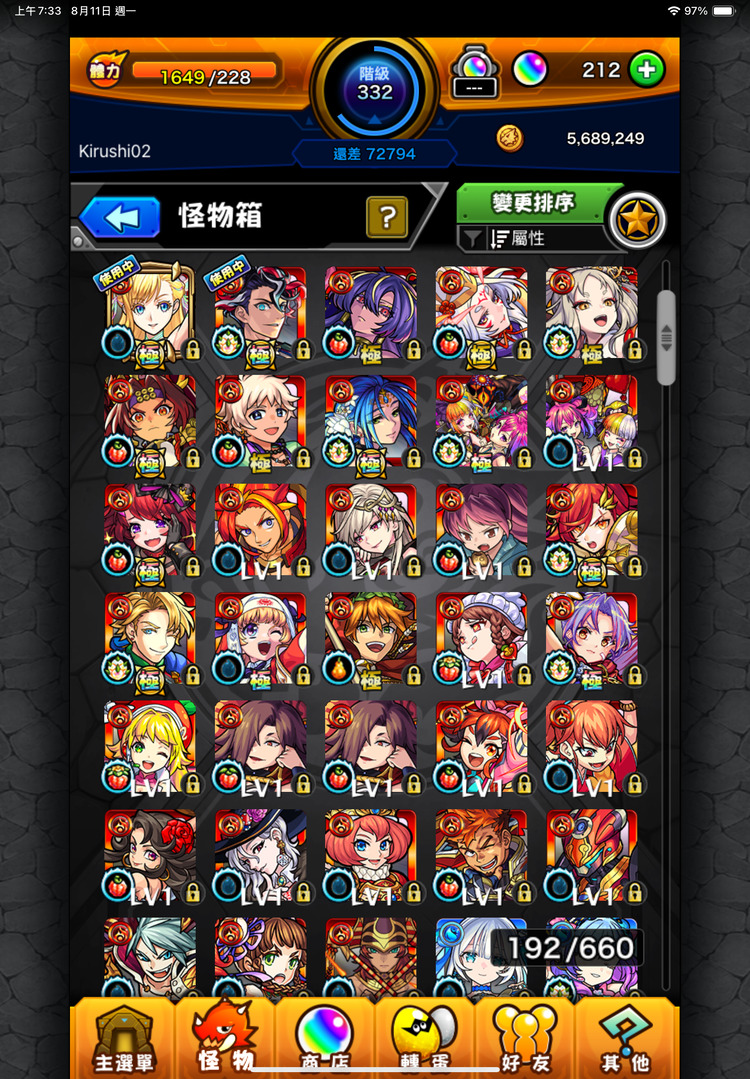
Task: Tap the 變更排序 sort button
Action: point(532,202)
